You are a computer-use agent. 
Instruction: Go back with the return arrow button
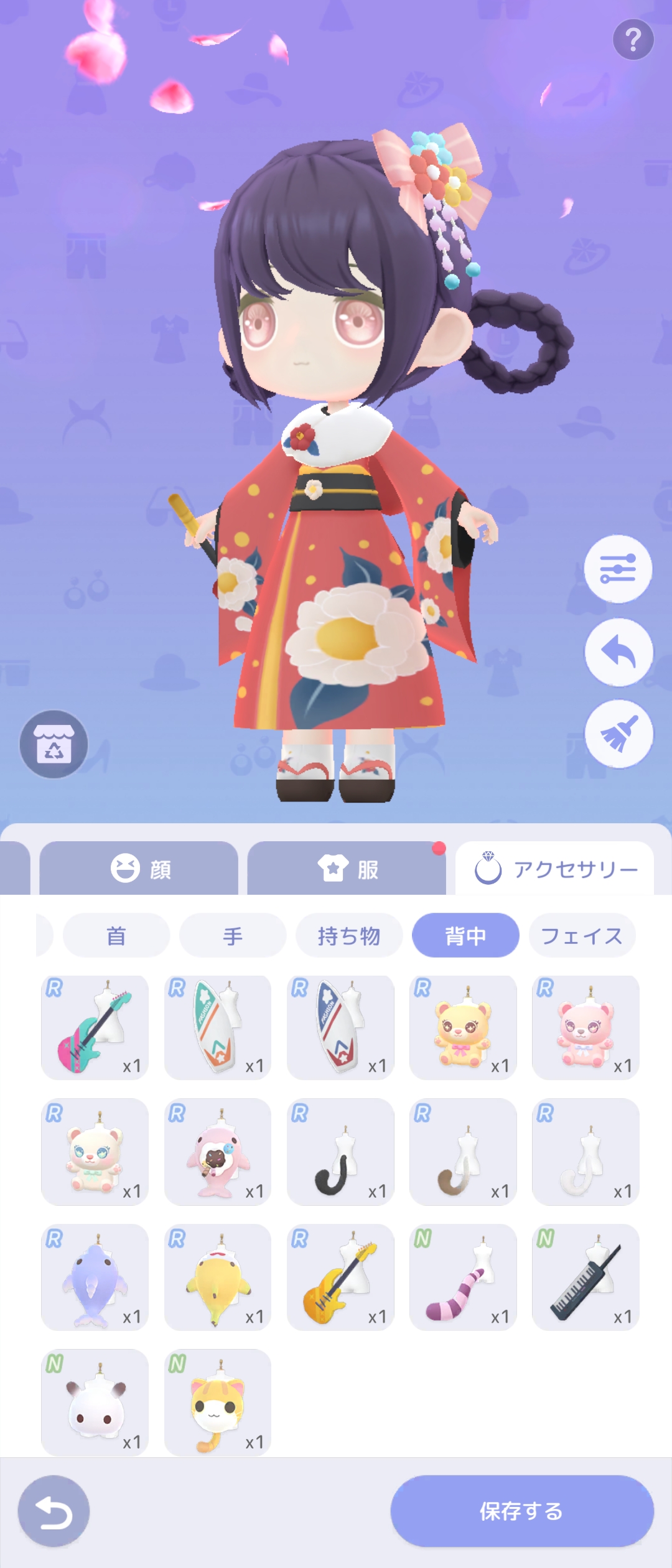click(x=54, y=1511)
